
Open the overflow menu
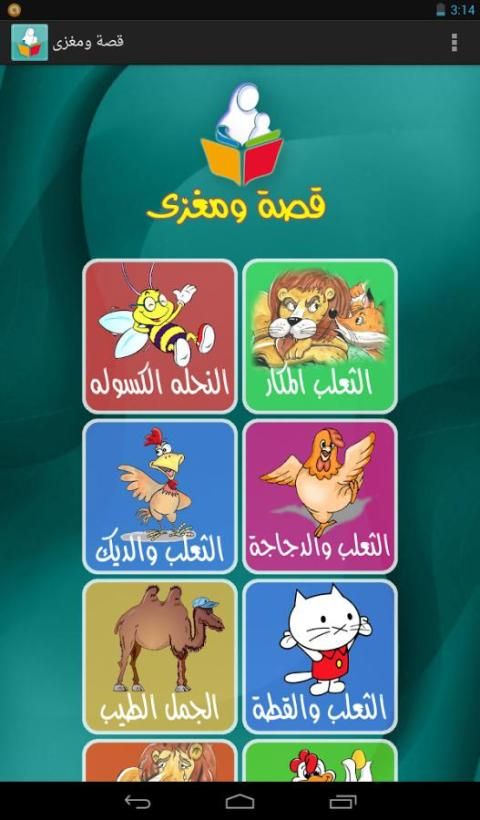point(454,42)
